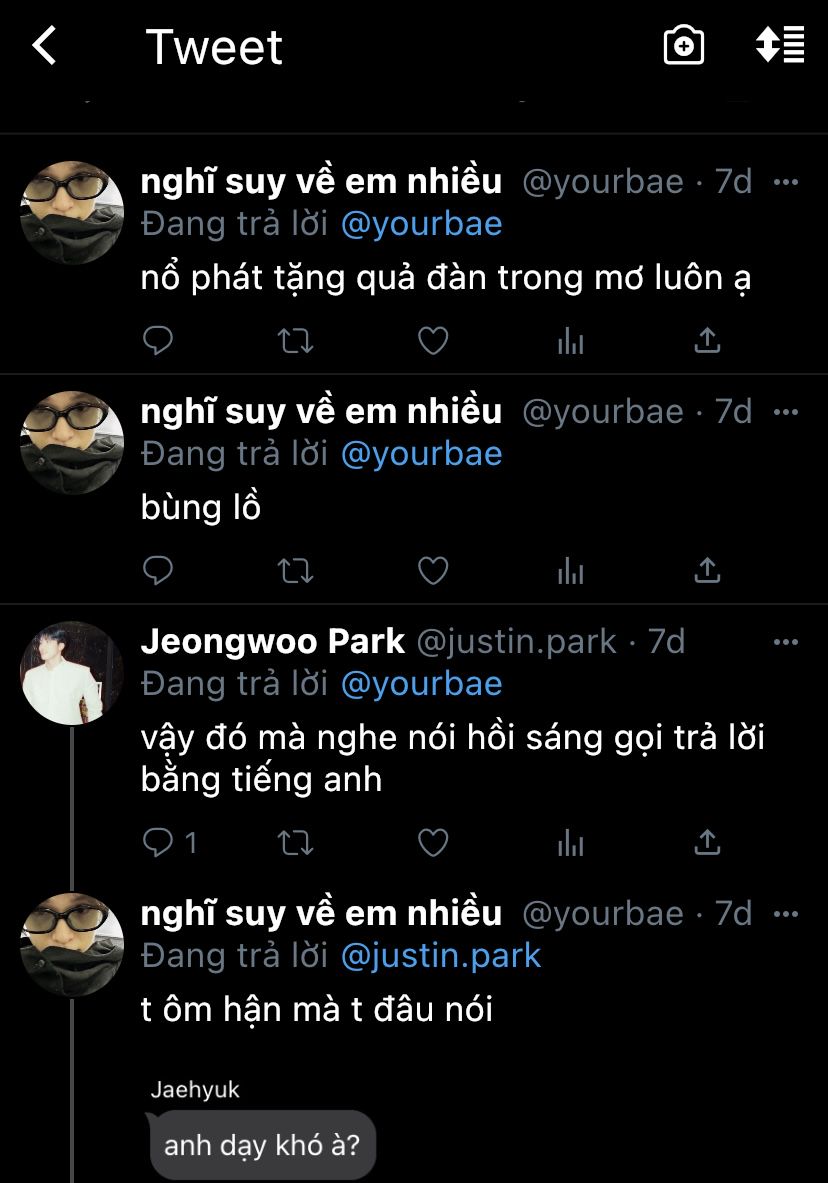
Task: Reply to the tweet "nổ phát tặng quả đàn trong mơ luôn ạ"
Action: click(x=158, y=342)
